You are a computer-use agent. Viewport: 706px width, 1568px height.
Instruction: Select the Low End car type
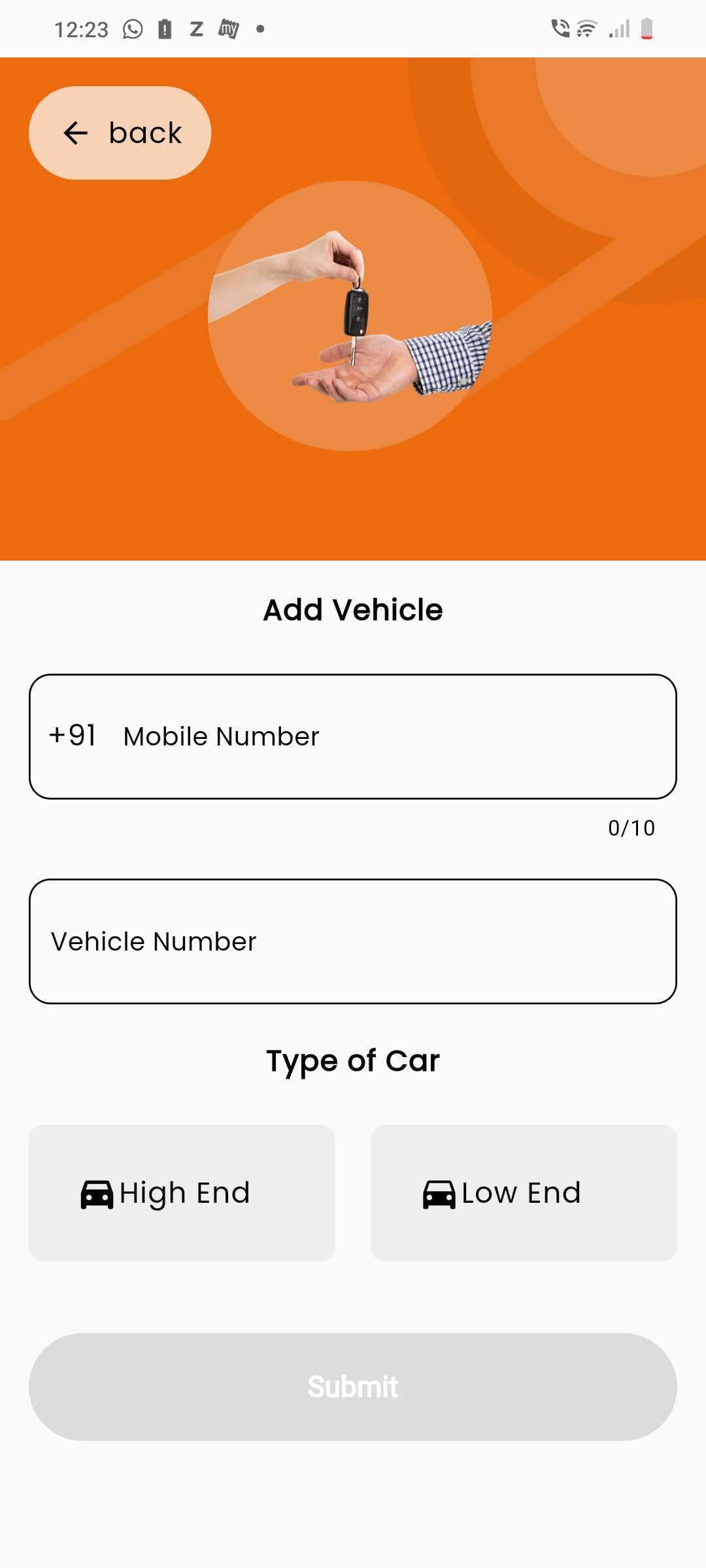(x=524, y=1191)
